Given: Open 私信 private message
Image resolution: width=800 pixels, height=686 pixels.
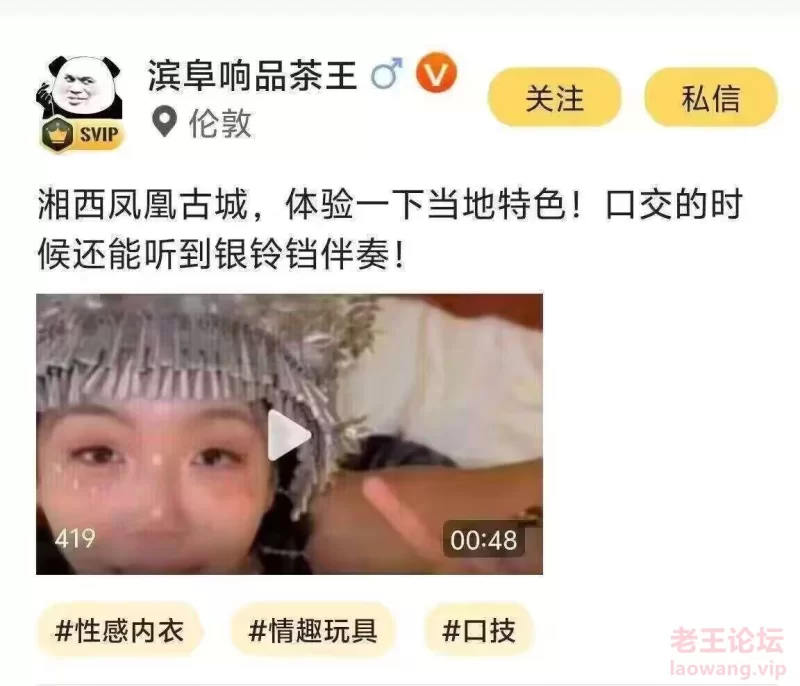Looking at the screenshot, I should 711,97.
